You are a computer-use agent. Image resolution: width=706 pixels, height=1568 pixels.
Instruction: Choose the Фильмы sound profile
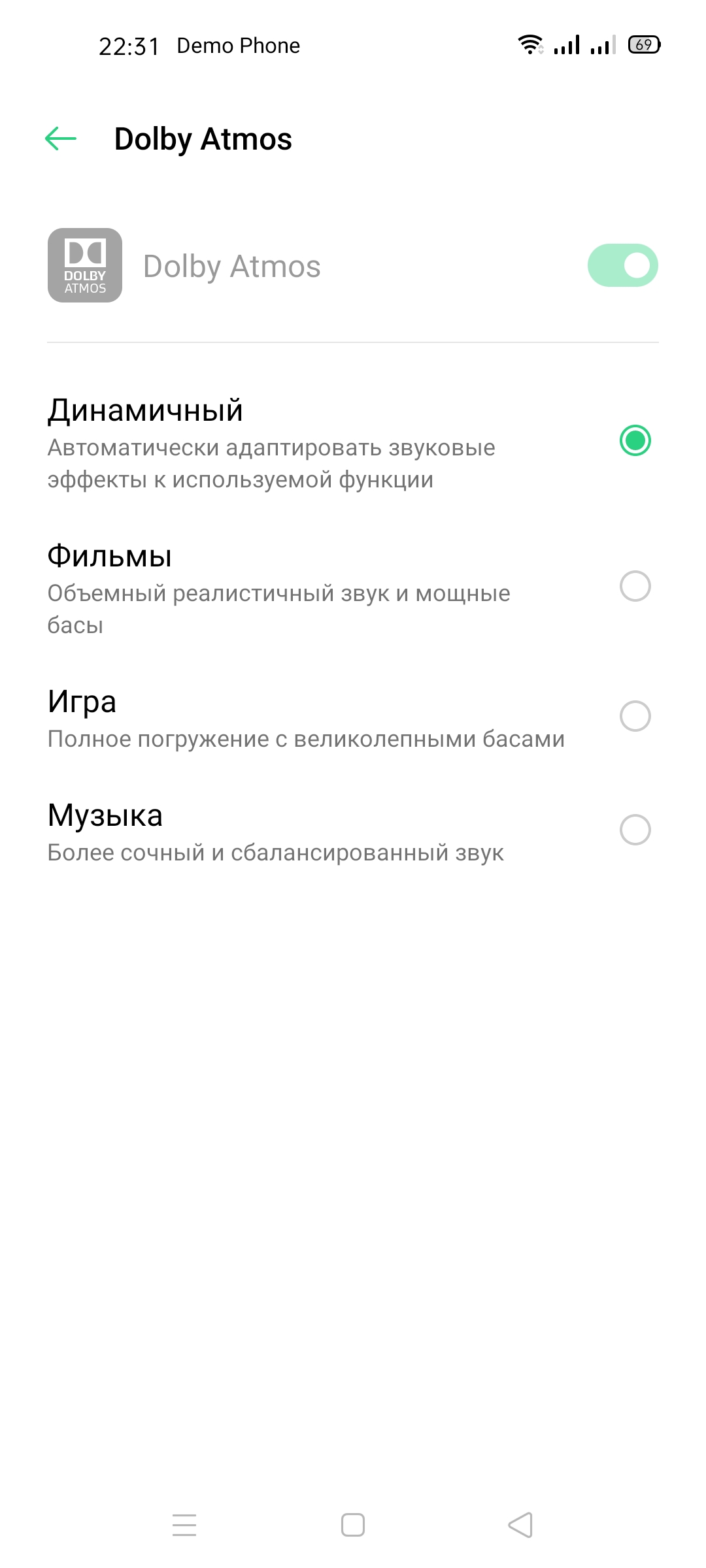[x=635, y=586]
